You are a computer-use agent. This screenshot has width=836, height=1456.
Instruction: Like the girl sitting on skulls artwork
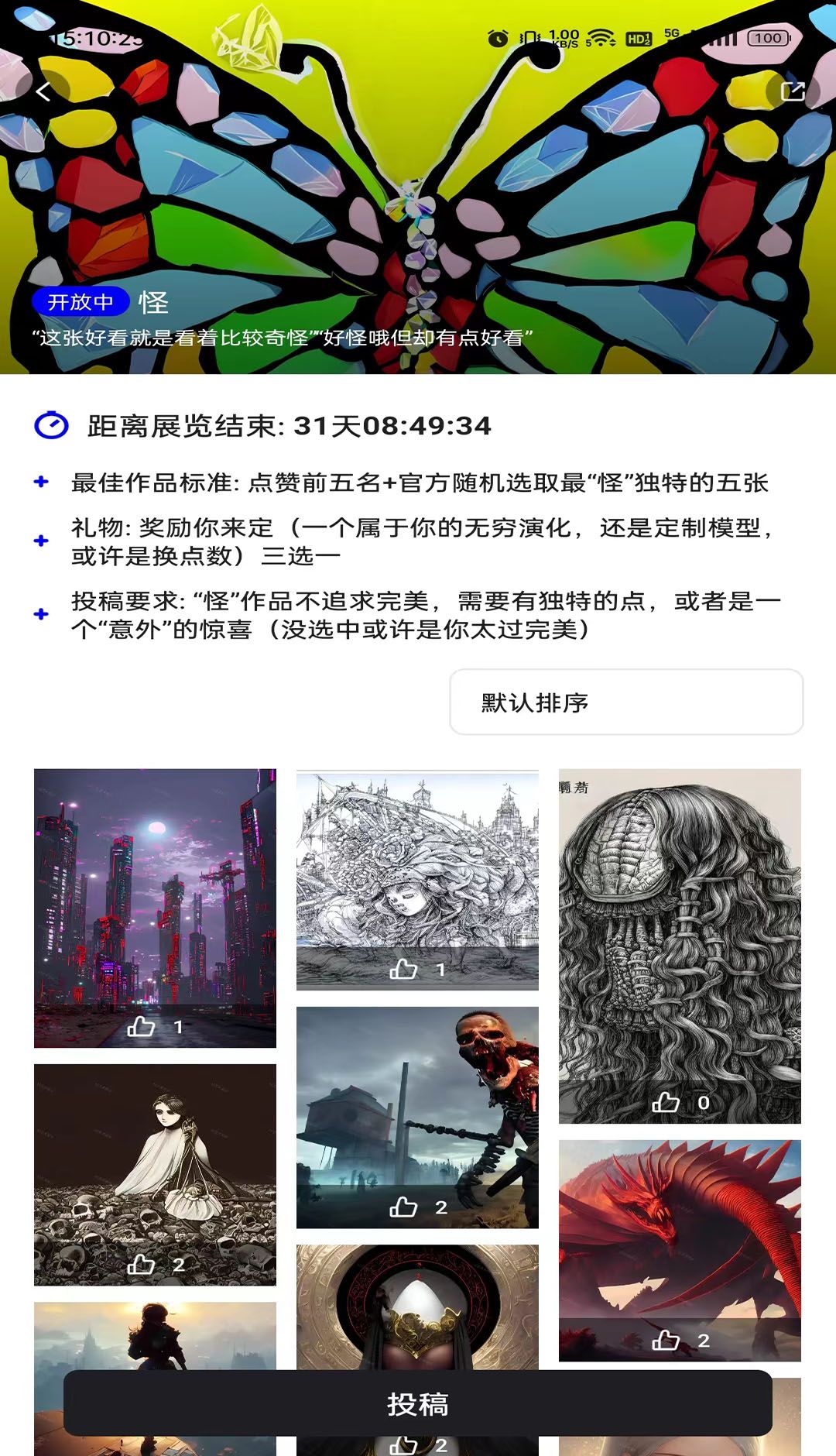(142, 1265)
